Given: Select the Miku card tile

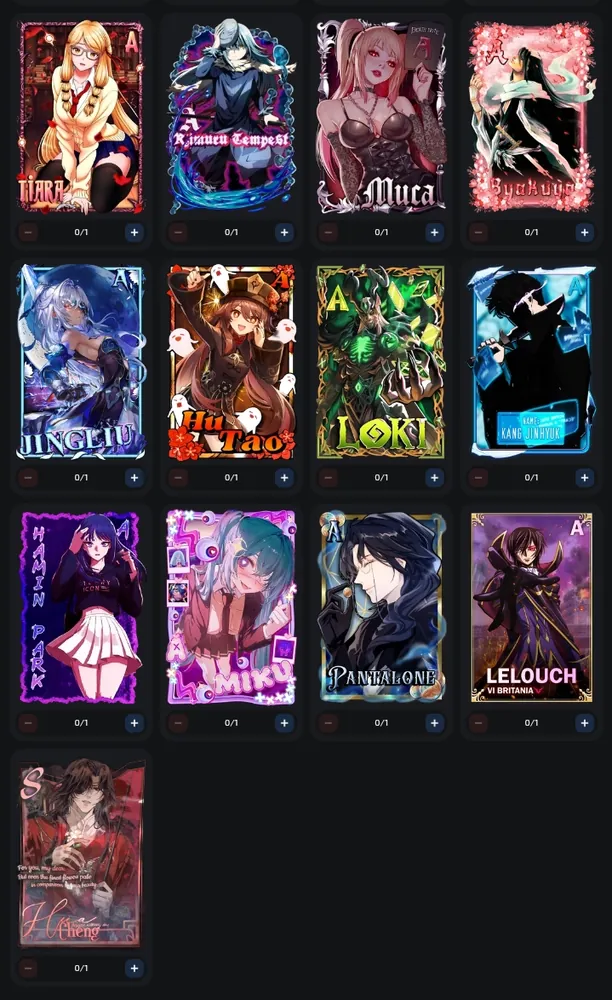Looking at the screenshot, I should (x=231, y=607).
